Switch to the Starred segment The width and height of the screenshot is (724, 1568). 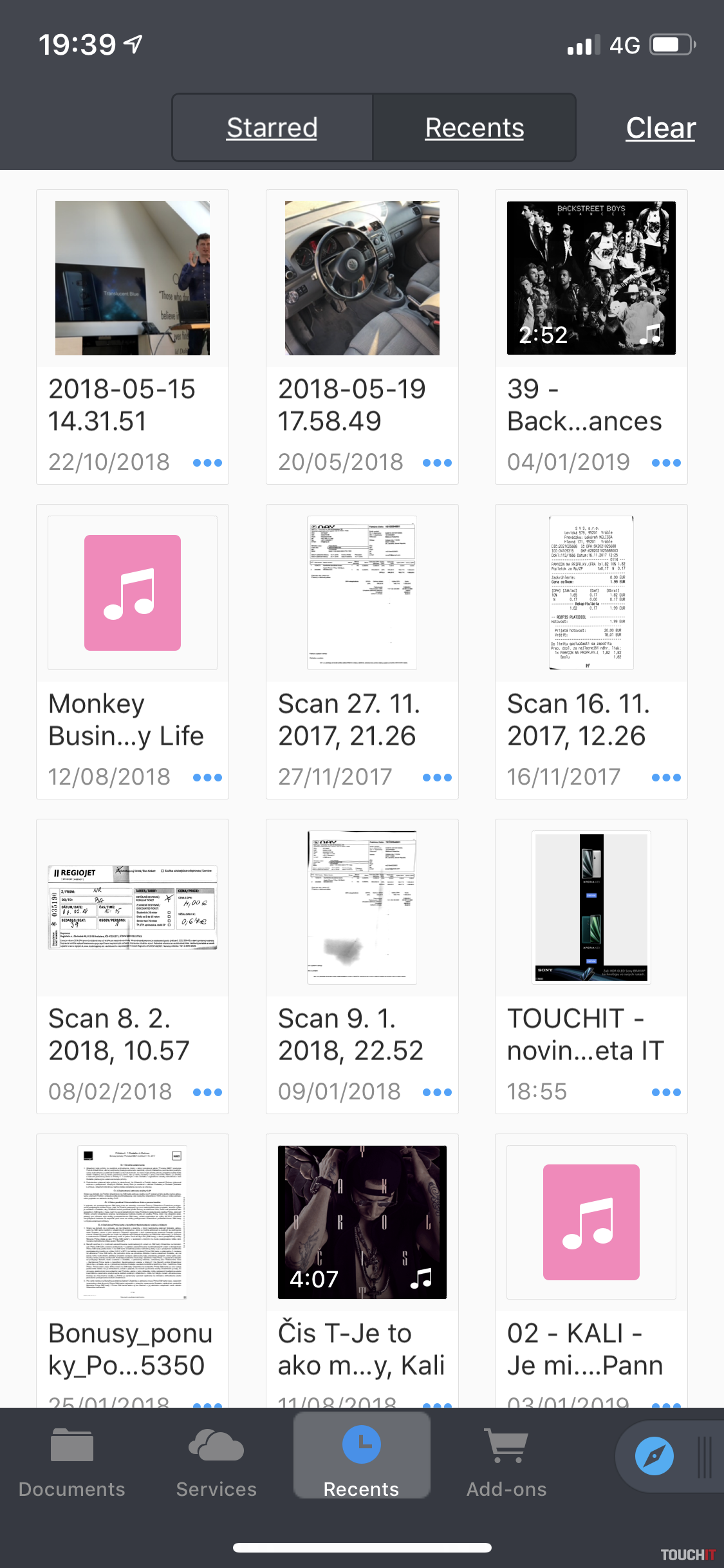[272, 127]
